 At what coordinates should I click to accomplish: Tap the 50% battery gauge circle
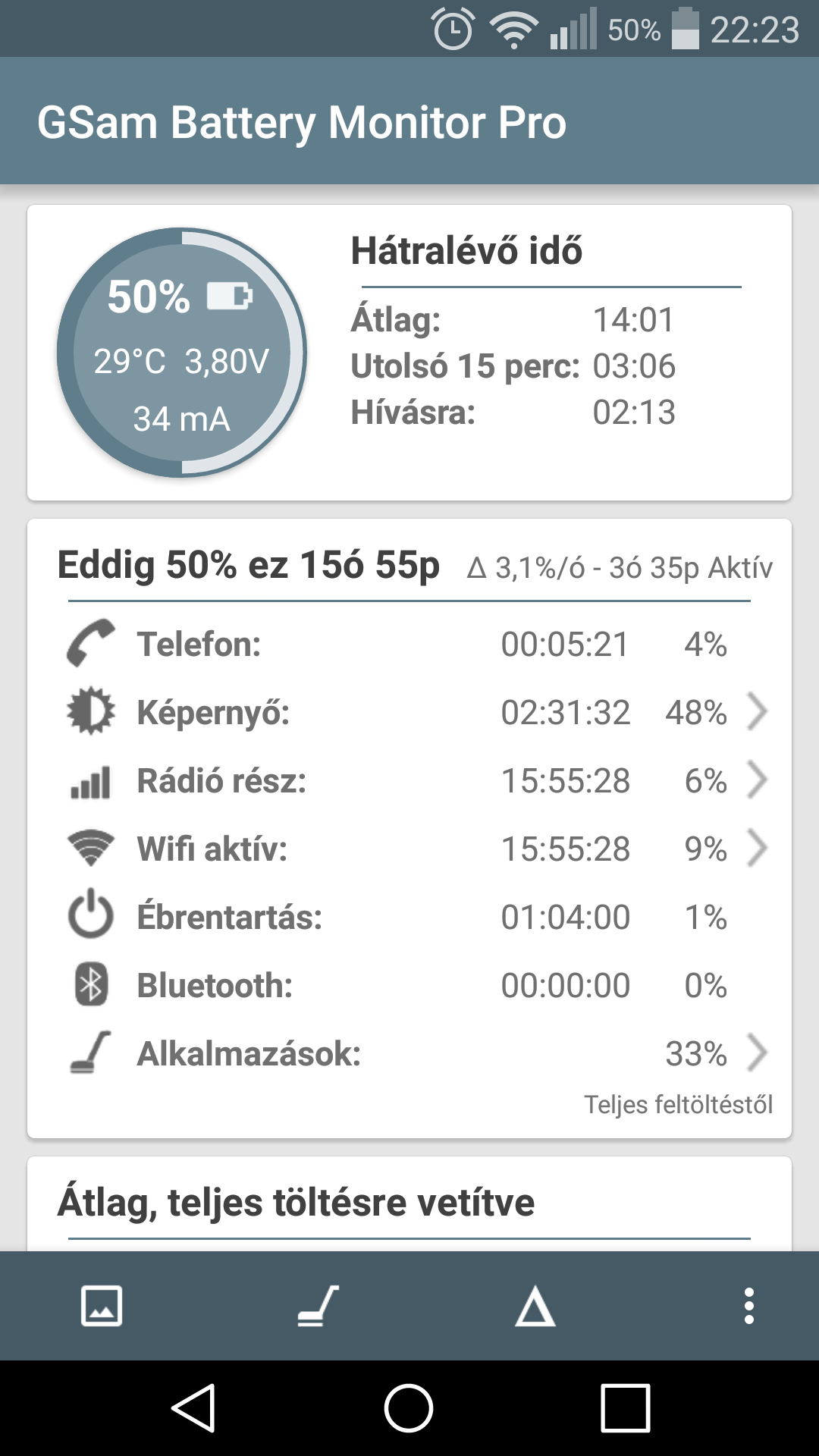182,353
